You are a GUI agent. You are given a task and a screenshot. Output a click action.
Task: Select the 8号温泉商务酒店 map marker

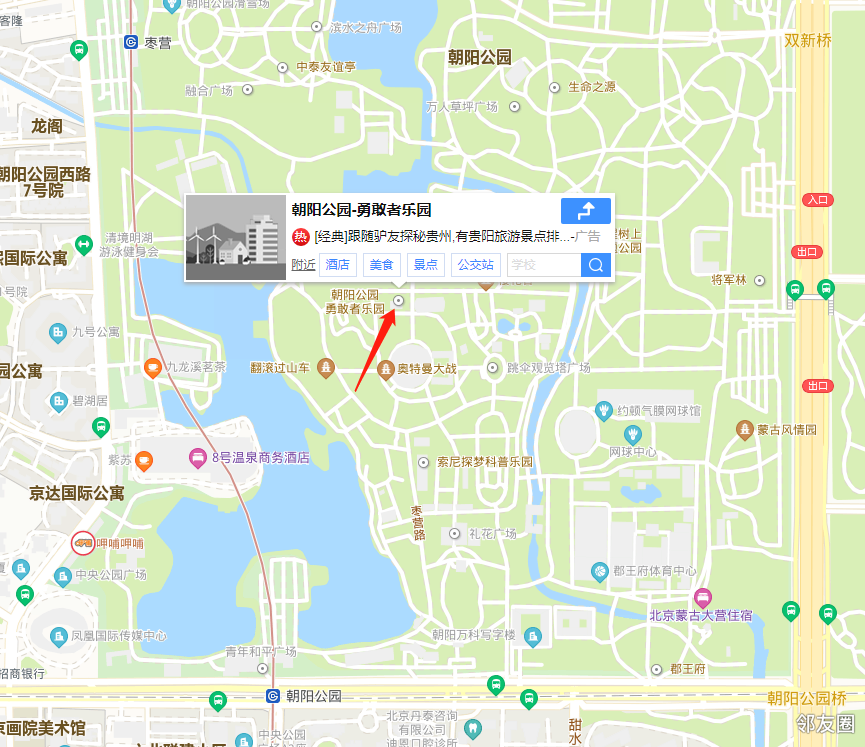coord(198,458)
